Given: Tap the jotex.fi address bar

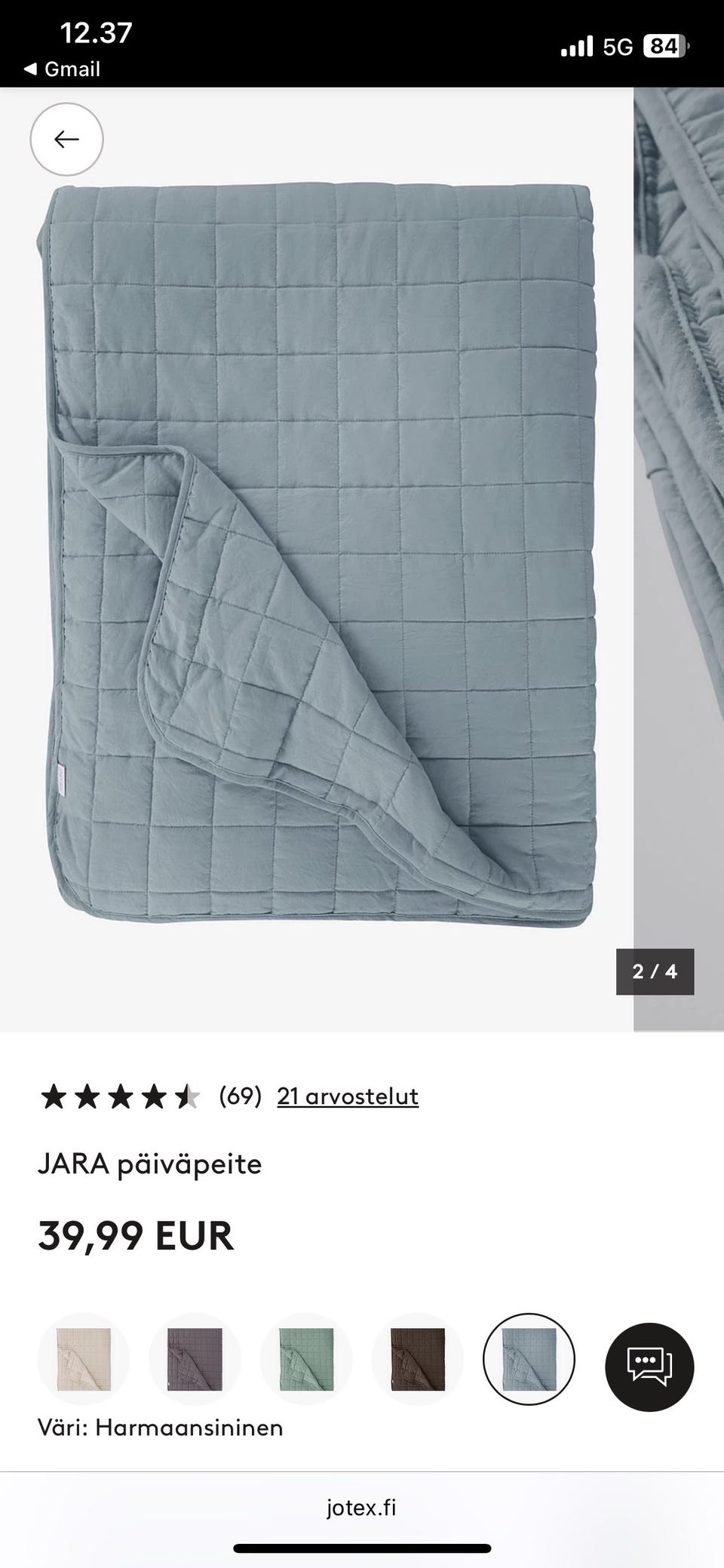Looking at the screenshot, I should click(x=361, y=1508).
